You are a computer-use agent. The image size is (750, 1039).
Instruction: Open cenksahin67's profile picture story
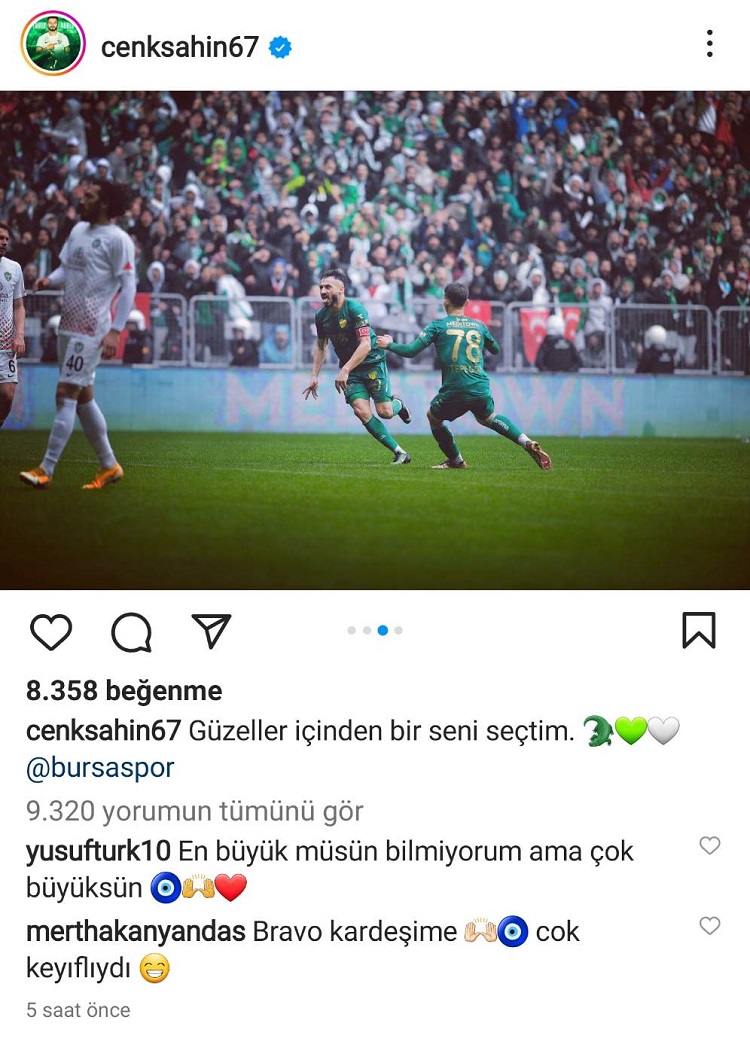[53, 44]
